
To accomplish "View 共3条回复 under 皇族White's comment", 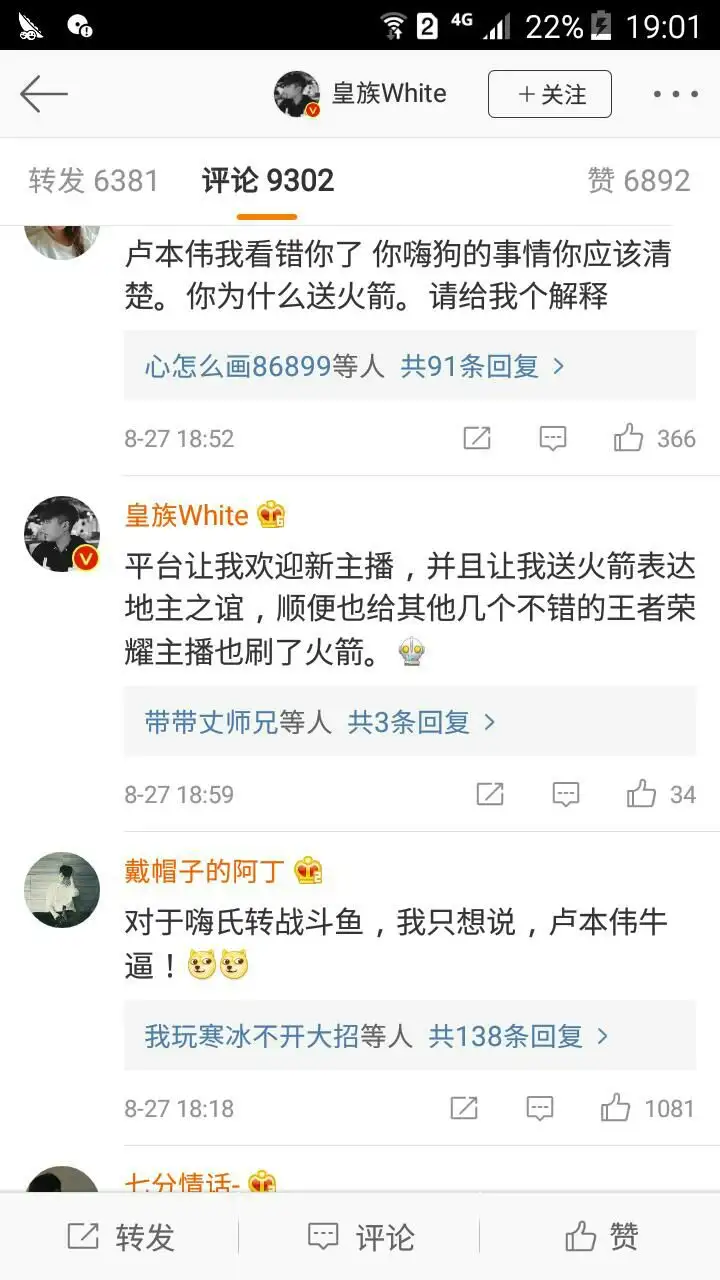I will (420, 721).
